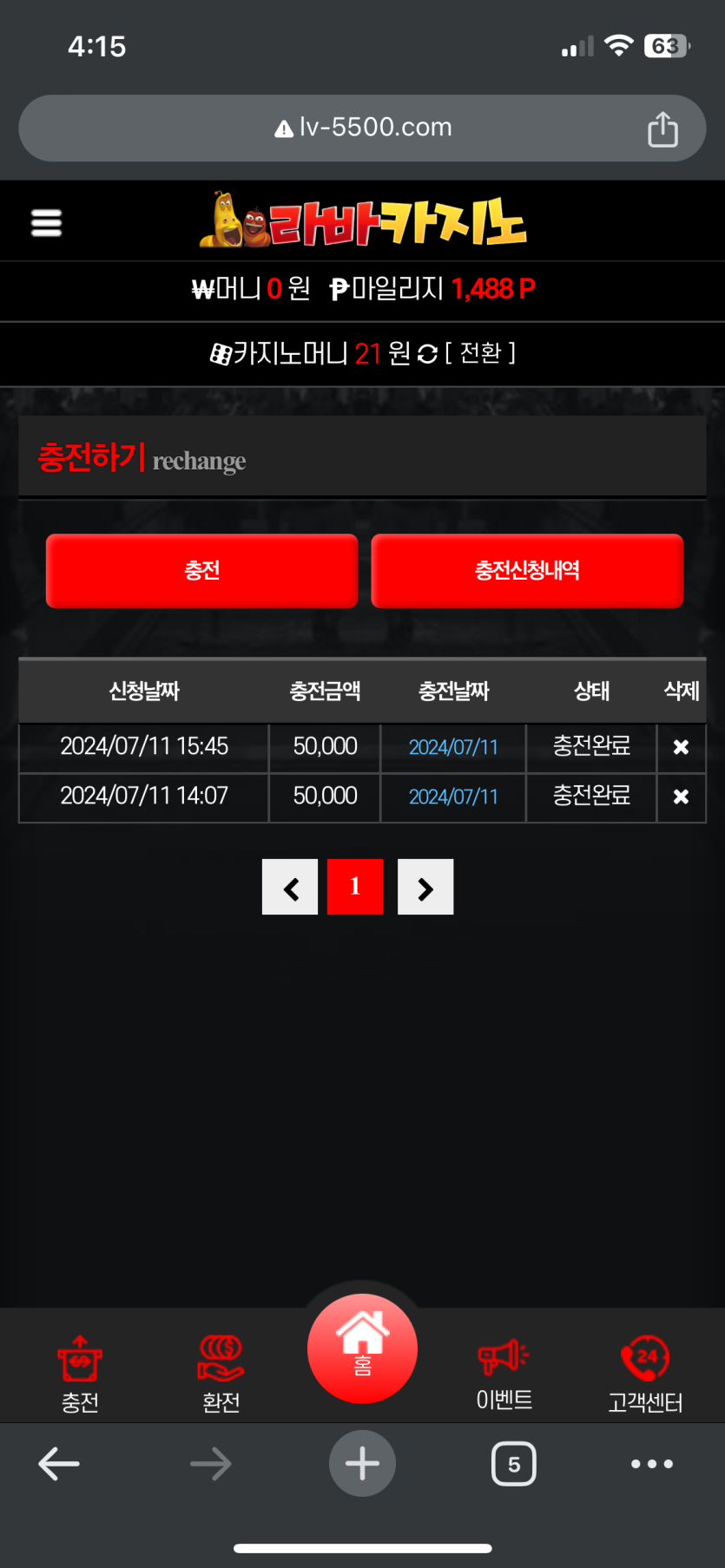Open the lv-5500.com address bar
725x1568 pixels.
[363, 128]
